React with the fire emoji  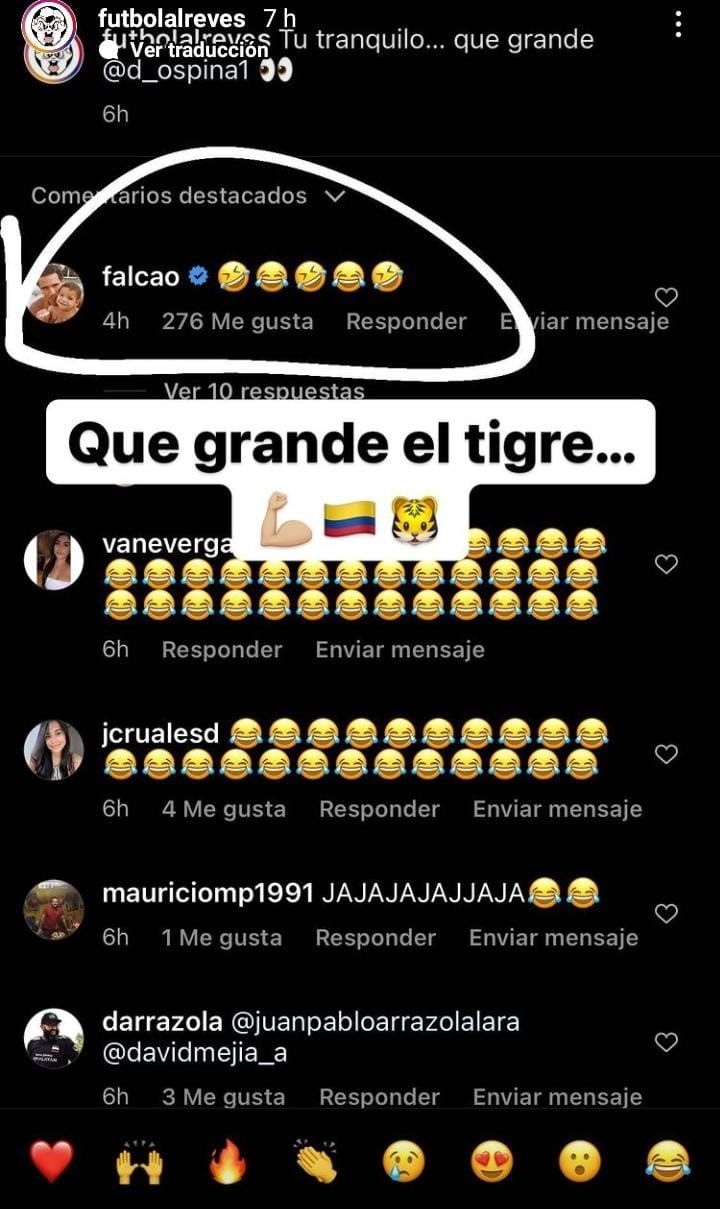[x=228, y=1161]
